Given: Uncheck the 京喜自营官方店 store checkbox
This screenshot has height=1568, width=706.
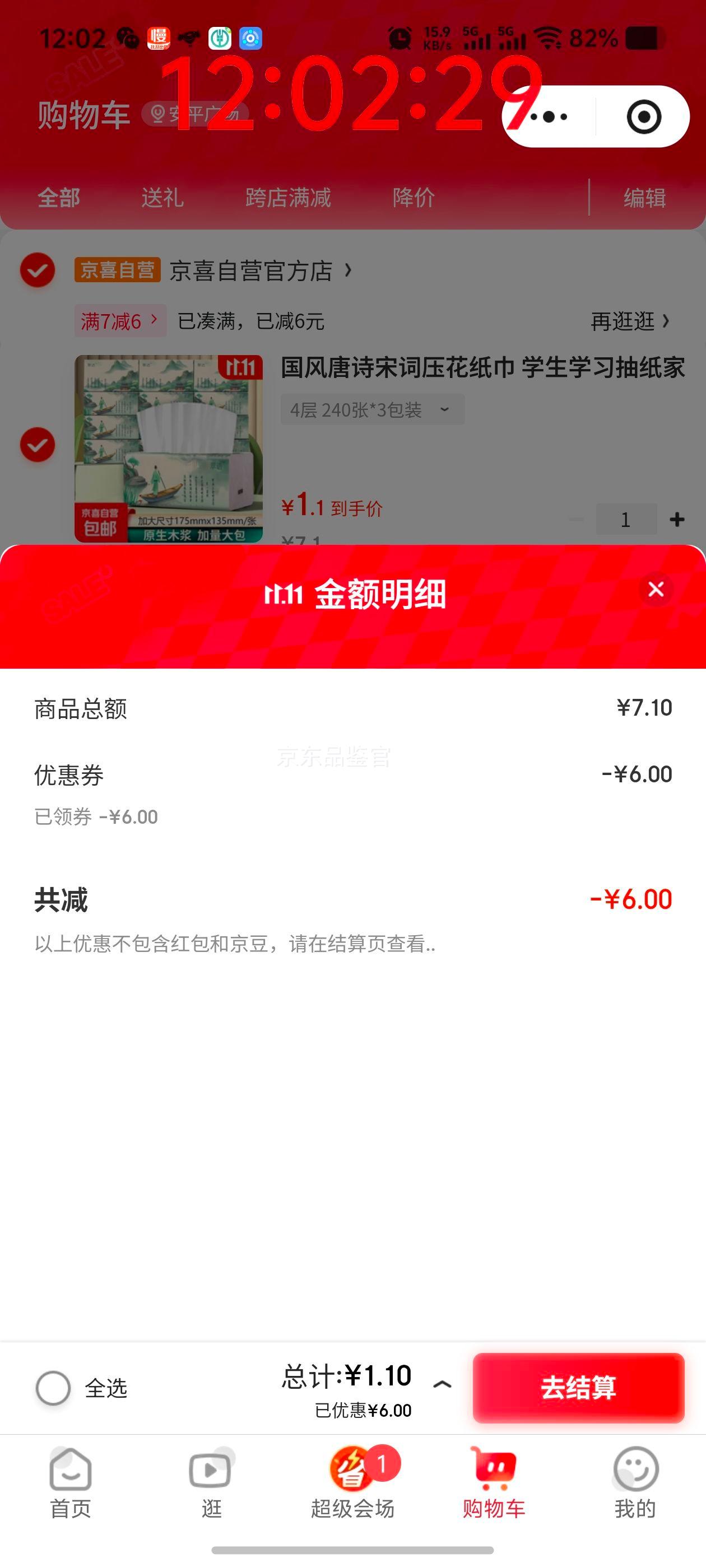Looking at the screenshot, I should pyautogui.click(x=38, y=270).
